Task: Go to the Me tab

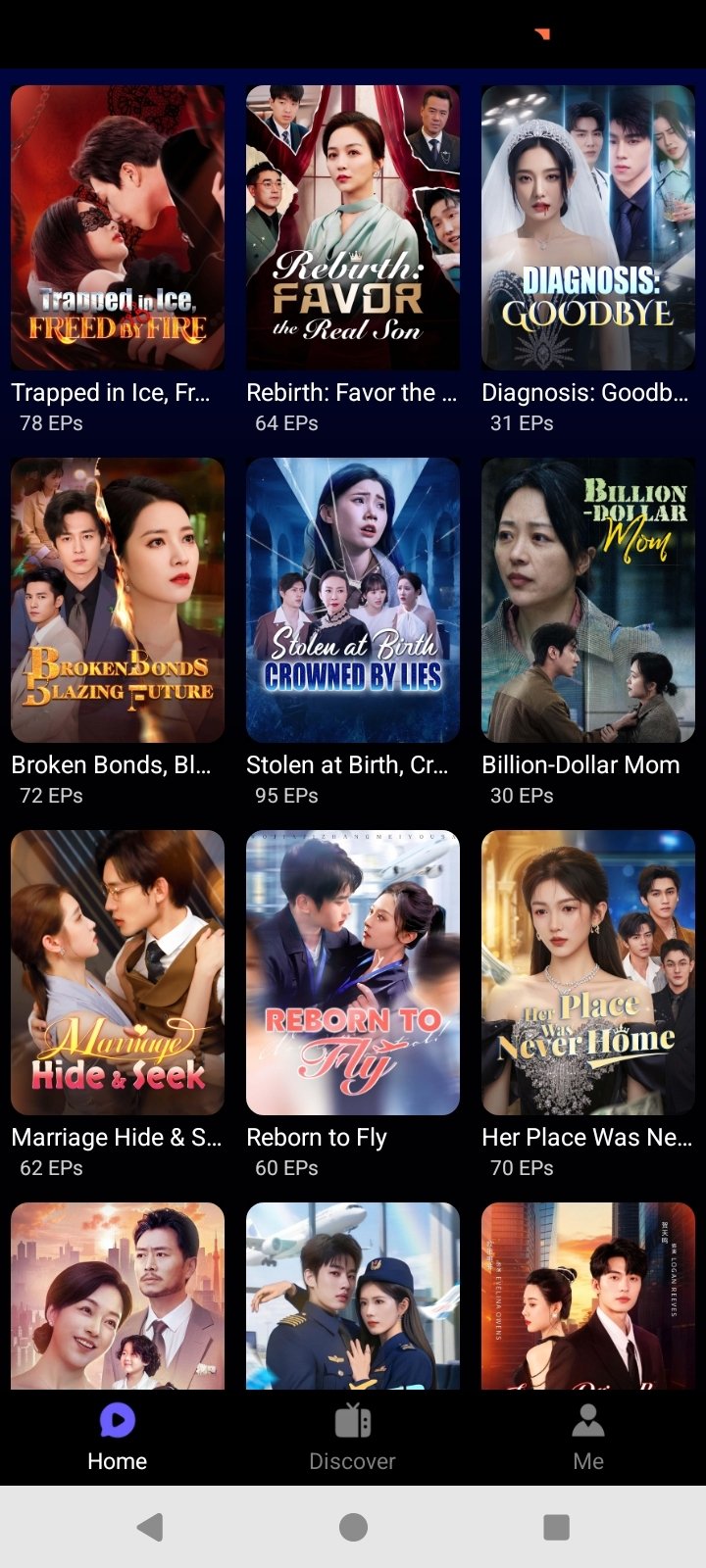Action: click(588, 1438)
